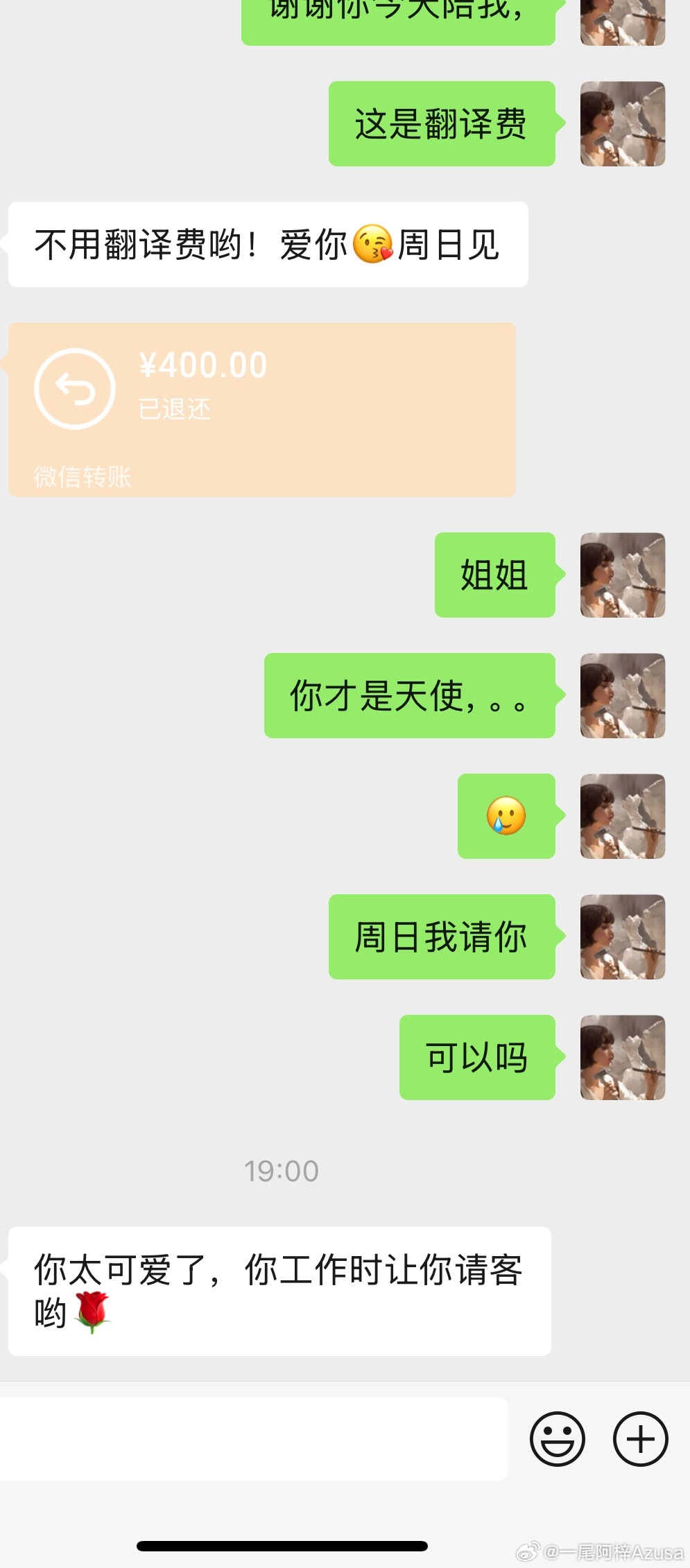Open the ¥400.00 returned transfer card
Viewport: 690px width, 1568px height.
(x=261, y=408)
